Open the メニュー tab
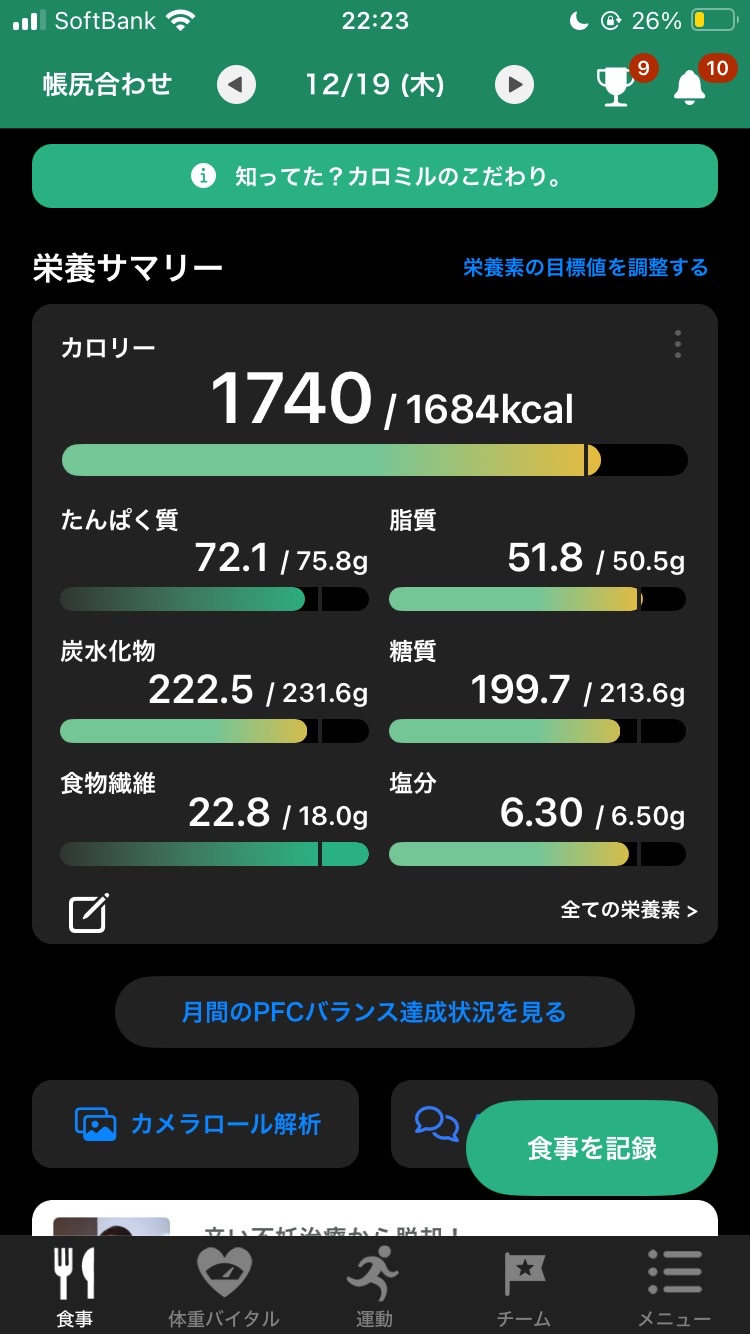This screenshot has width=750, height=1334. click(674, 1288)
